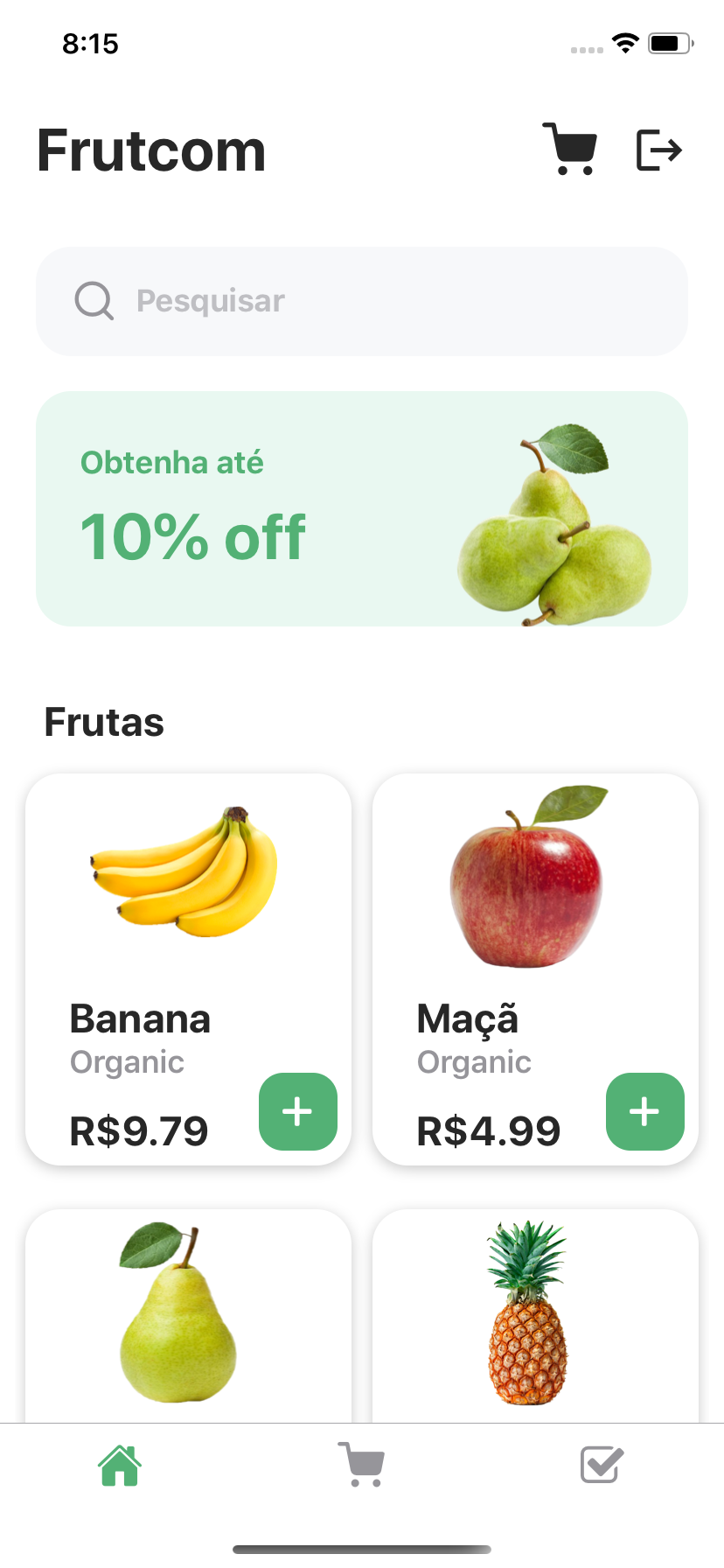724x1568 pixels.
Task: Switch to the cart tab
Action: click(x=361, y=1466)
